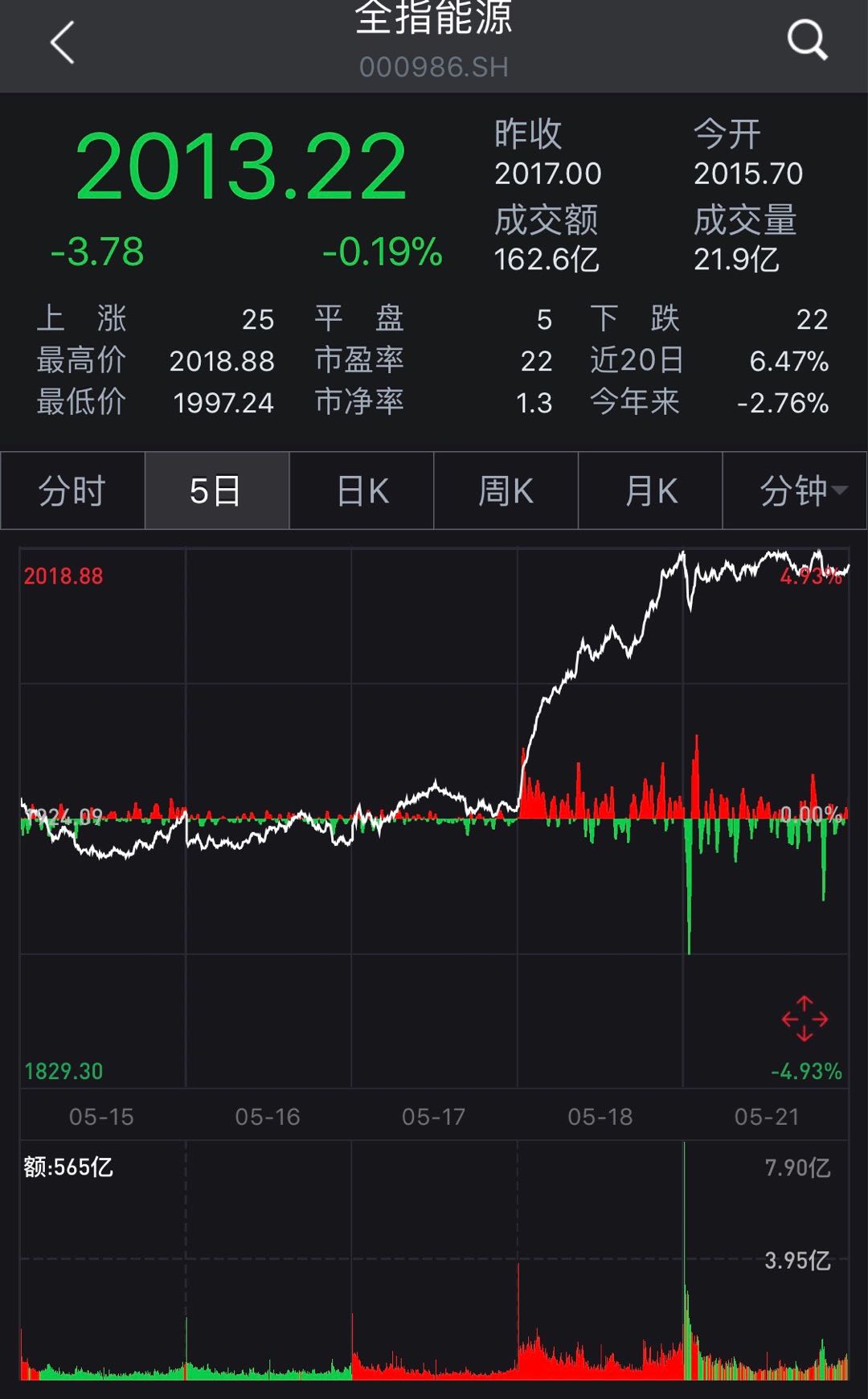
Task: Switch to the 分时 chart tab
Action: pyautogui.click(x=72, y=490)
